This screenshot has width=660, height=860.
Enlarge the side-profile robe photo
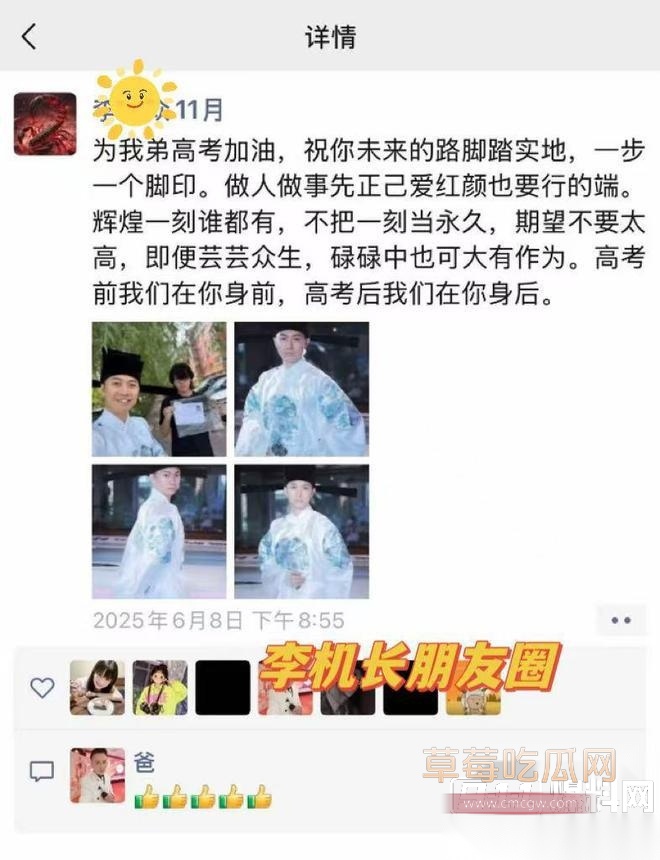coord(159,531)
